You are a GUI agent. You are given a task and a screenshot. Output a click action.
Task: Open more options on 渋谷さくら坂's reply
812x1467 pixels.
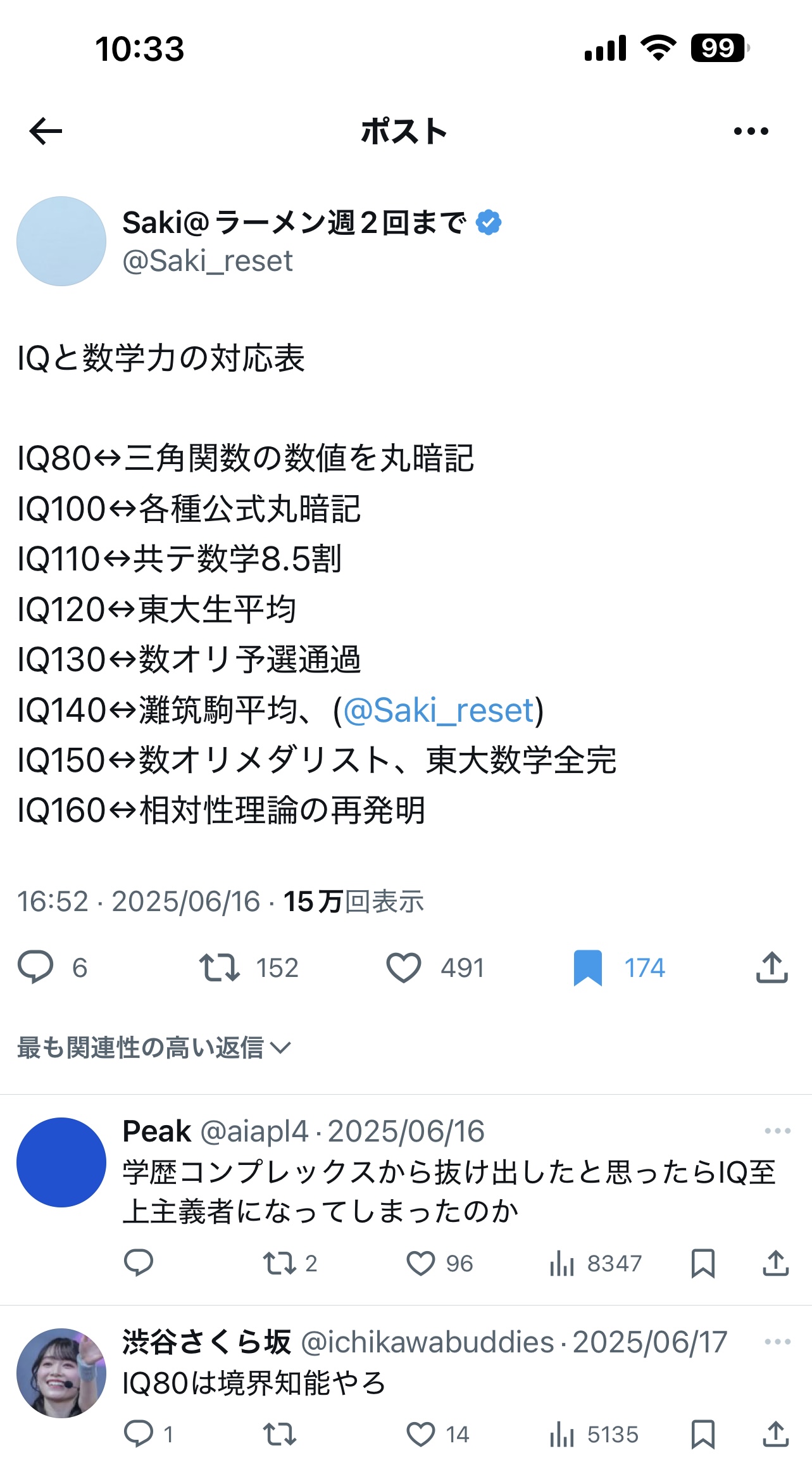(777, 1342)
